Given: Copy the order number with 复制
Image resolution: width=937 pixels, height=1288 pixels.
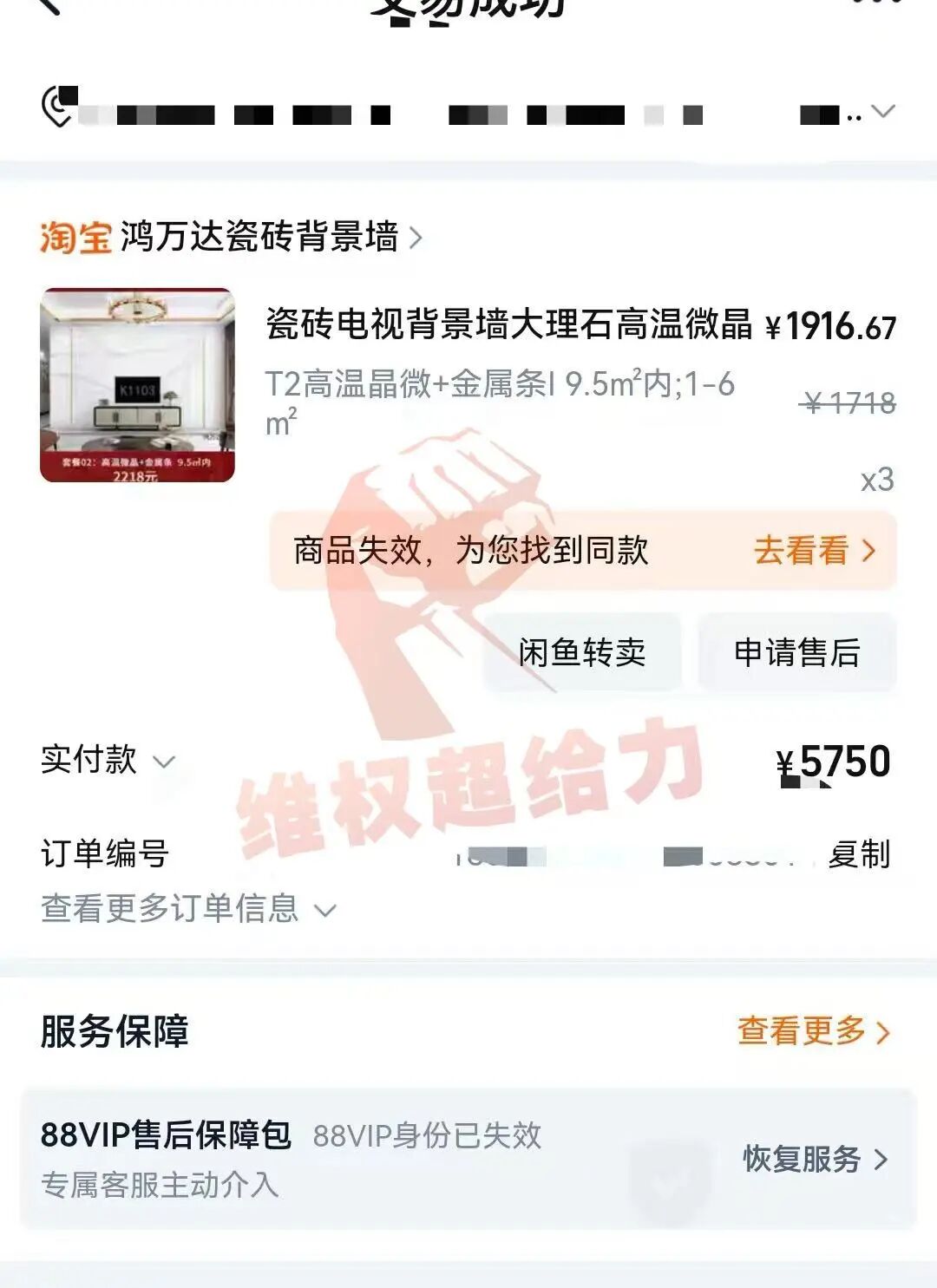Looking at the screenshot, I should (x=858, y=854).
